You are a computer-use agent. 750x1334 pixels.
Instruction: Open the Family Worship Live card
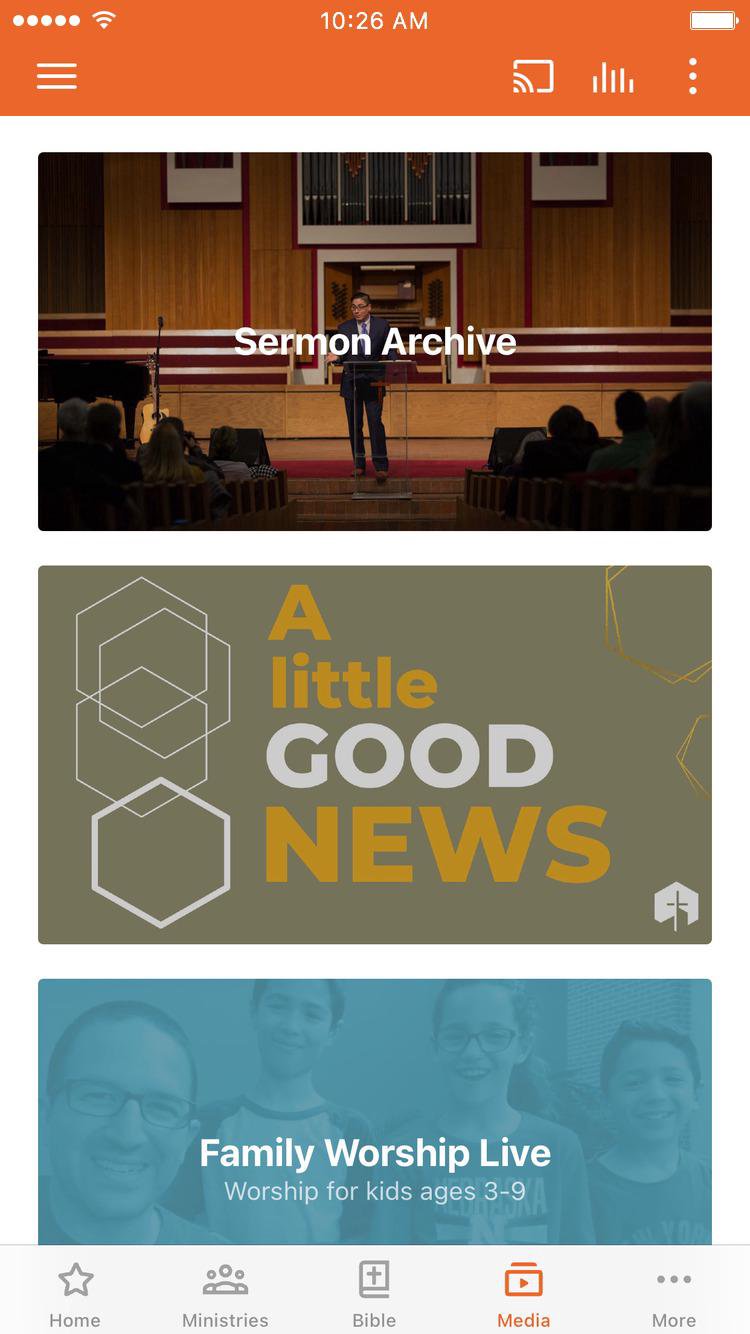pyautogui.click(x=375, y=1112)
